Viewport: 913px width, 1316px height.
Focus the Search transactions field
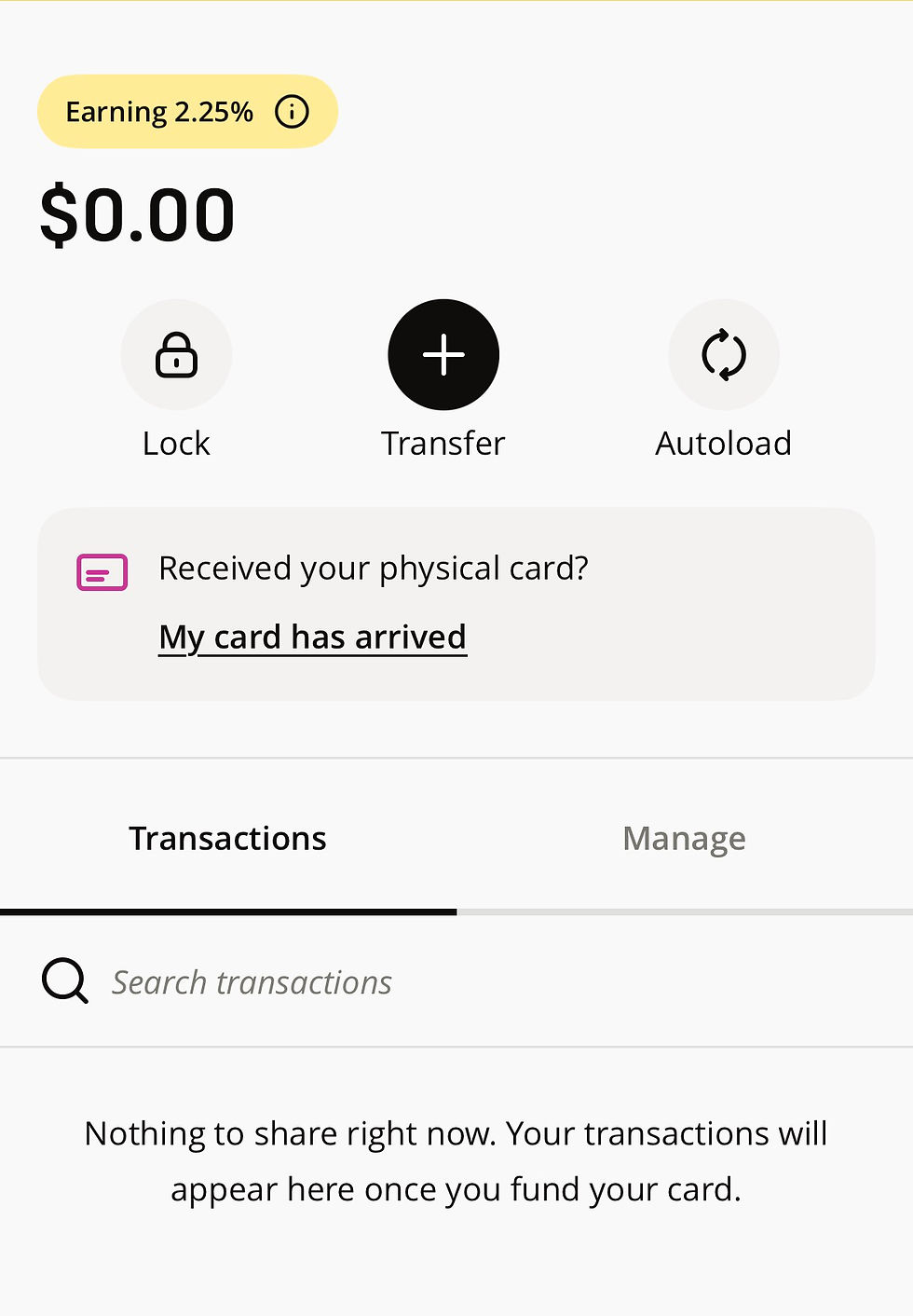[456, 982]
